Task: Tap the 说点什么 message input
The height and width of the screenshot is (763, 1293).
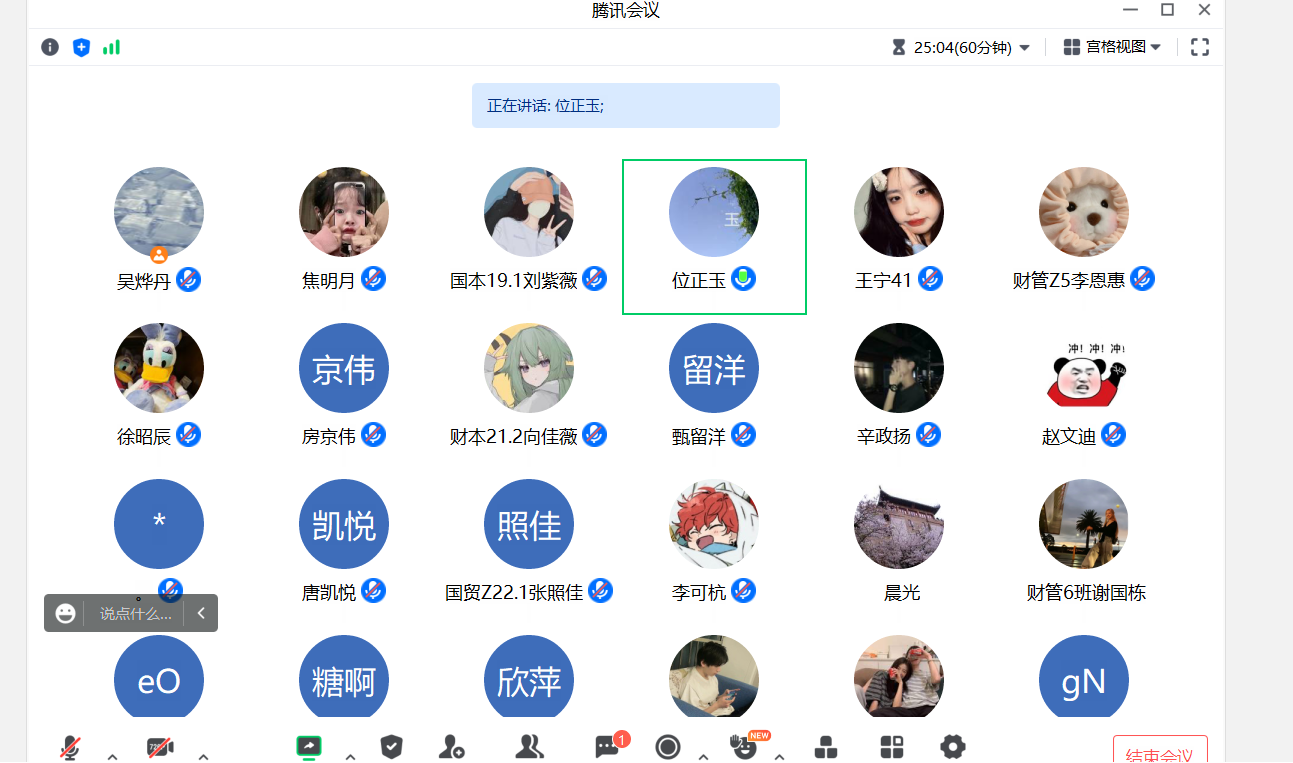Action: point(135,613)
